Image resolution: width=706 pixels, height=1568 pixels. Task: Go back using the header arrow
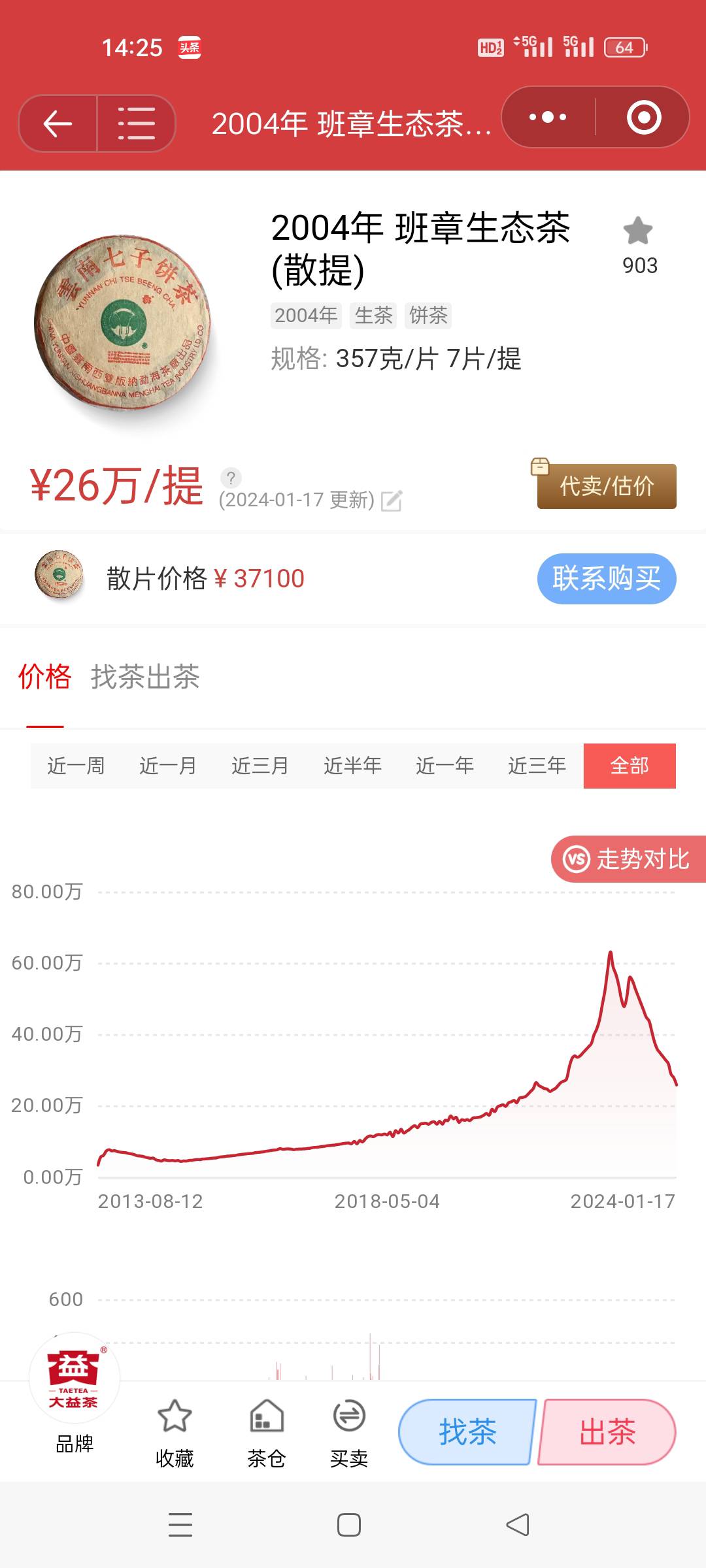click(58, 123)
